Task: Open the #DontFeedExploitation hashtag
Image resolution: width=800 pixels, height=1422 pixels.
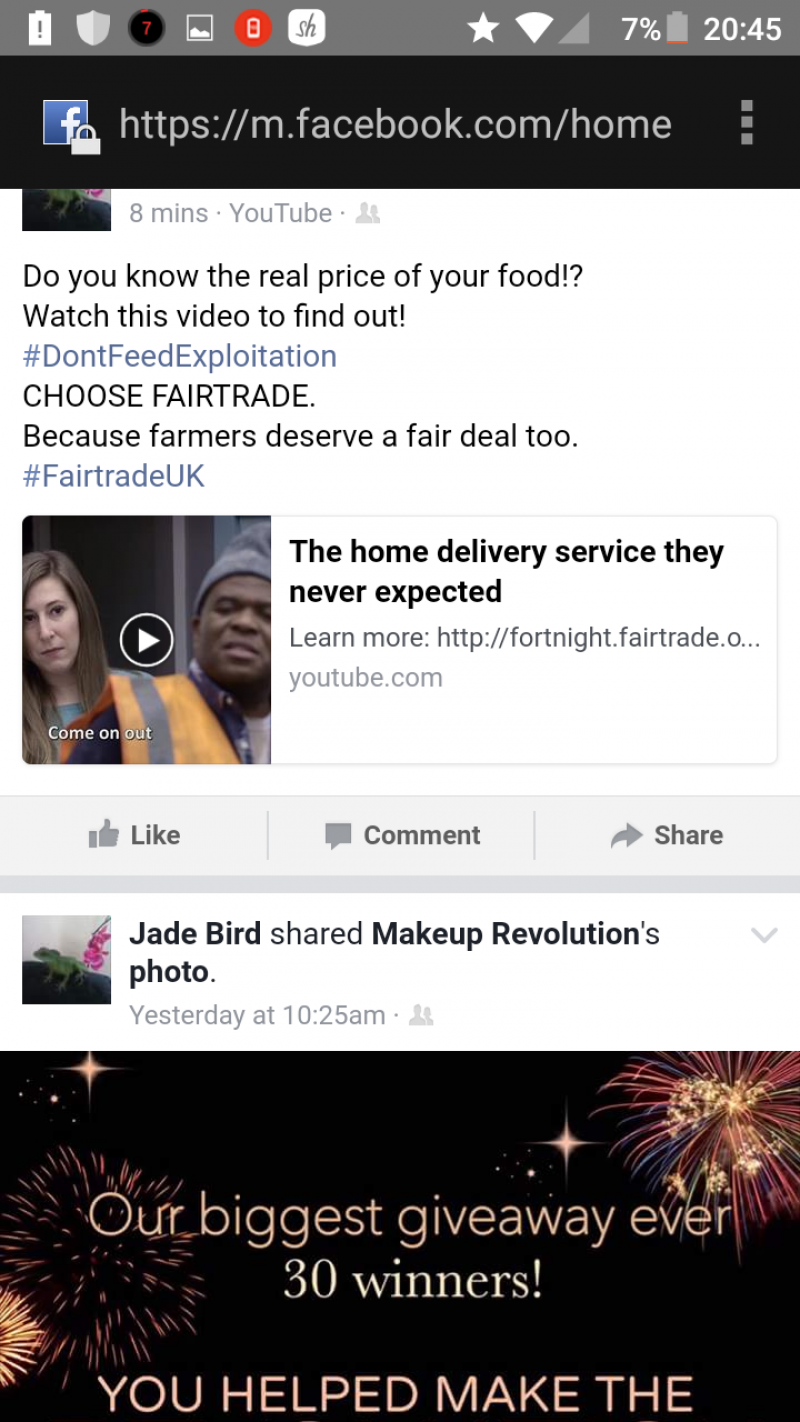Action: pyautogui.click(x=180, y=356)
